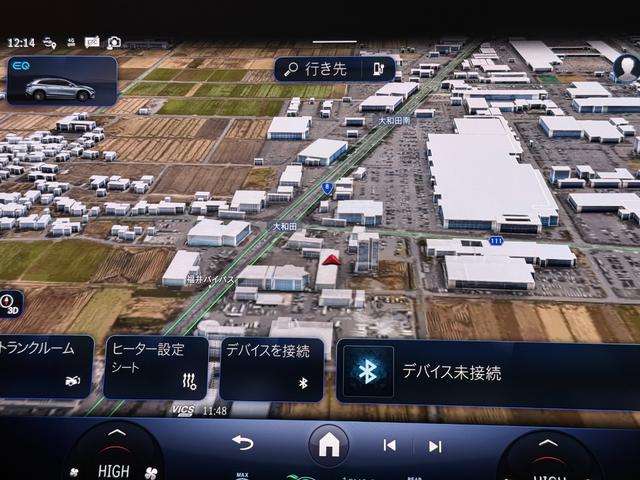
Task: Open the EQ vehicle tile
Action: coord(62,81)
